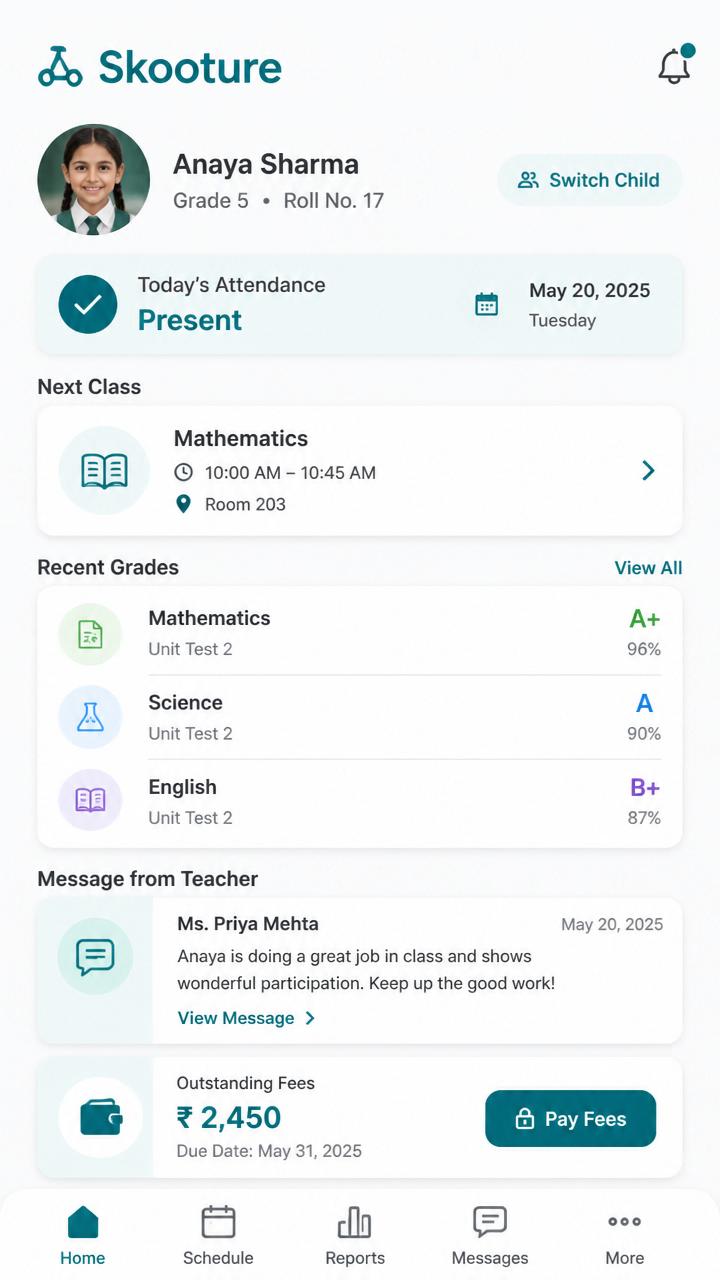The height and width of the screenshot is (1280, 720).
Task: Switch to the Reports tab
Action: tap(355, 1236)
